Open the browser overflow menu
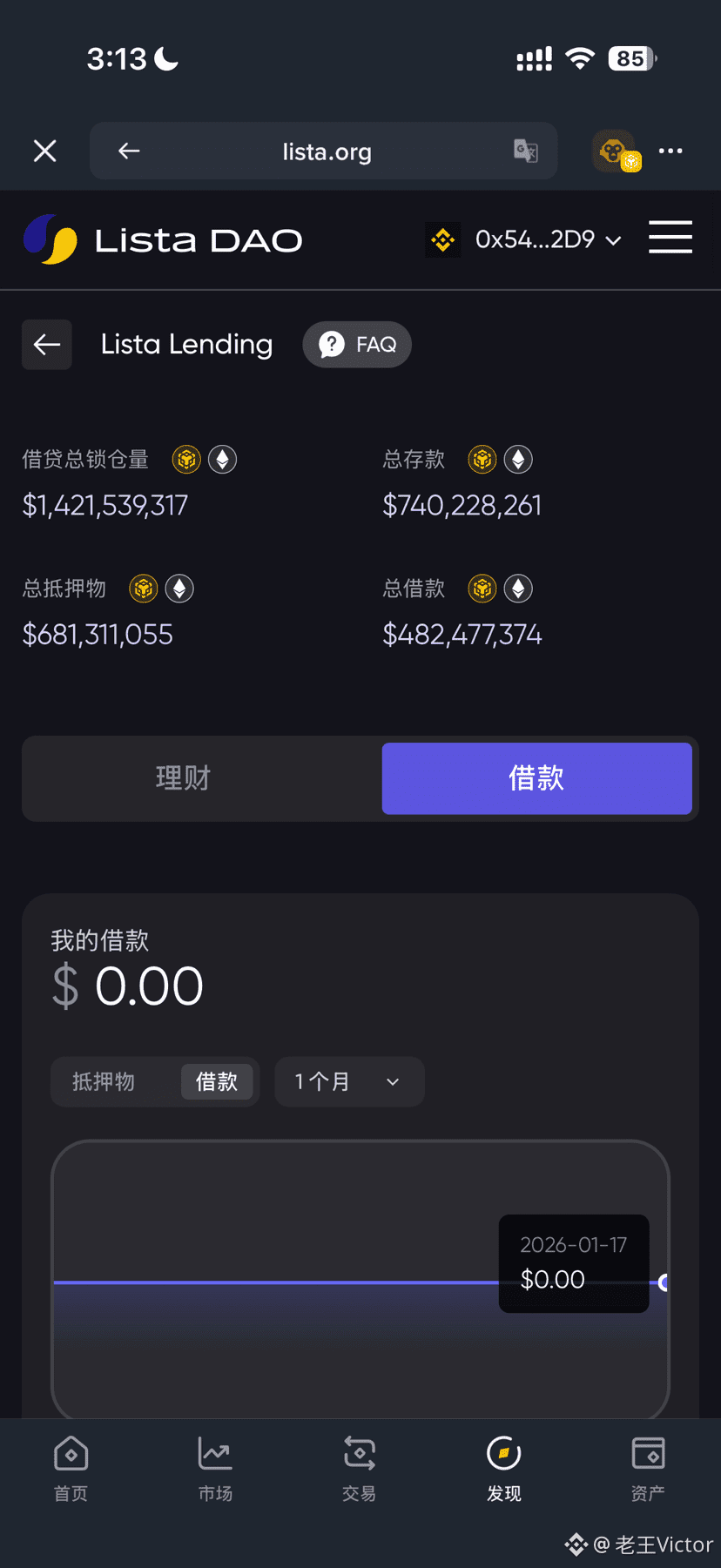The image size is (721, 1568). click(670, 151)
